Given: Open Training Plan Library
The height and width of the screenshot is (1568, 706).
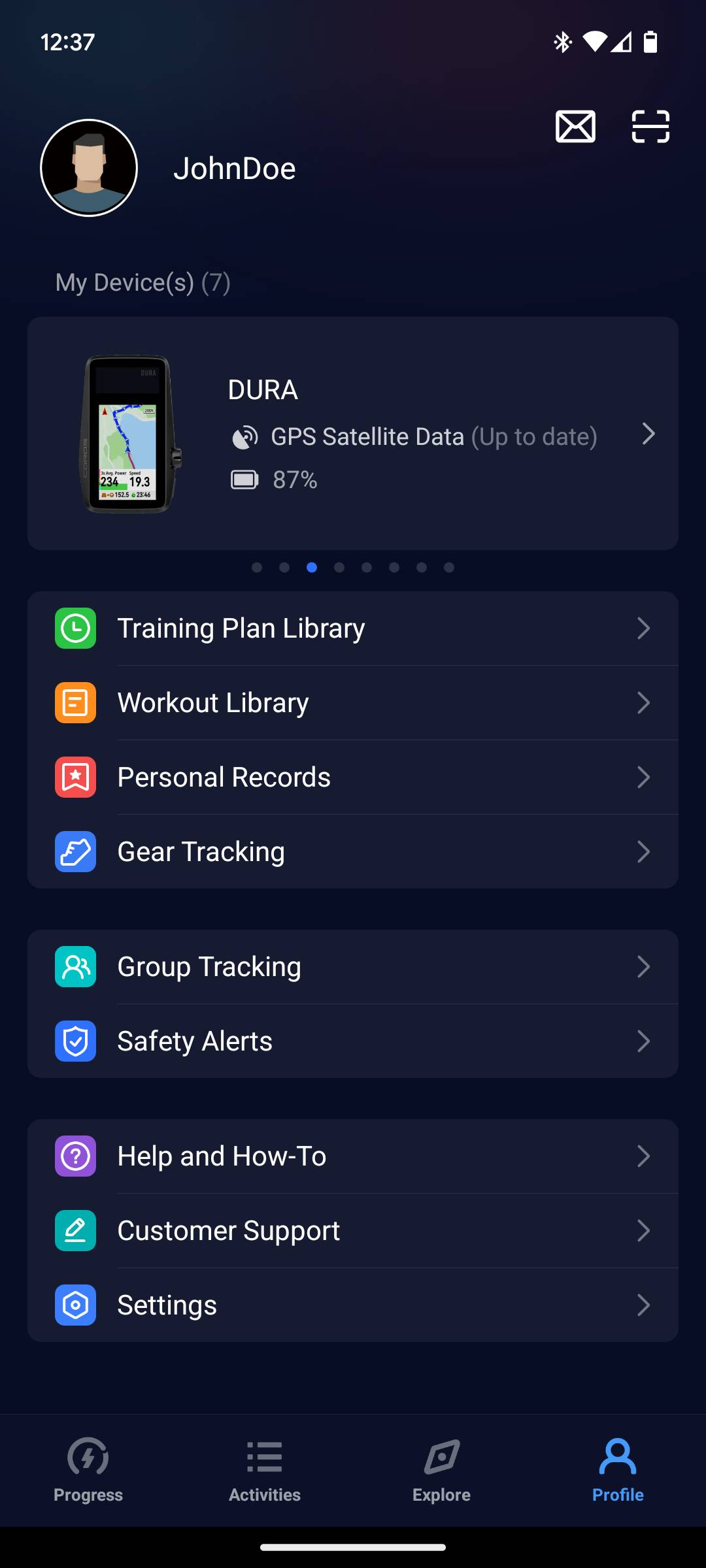Looking at the screenshot, I should pyautogui.click(x=353, y=629).
